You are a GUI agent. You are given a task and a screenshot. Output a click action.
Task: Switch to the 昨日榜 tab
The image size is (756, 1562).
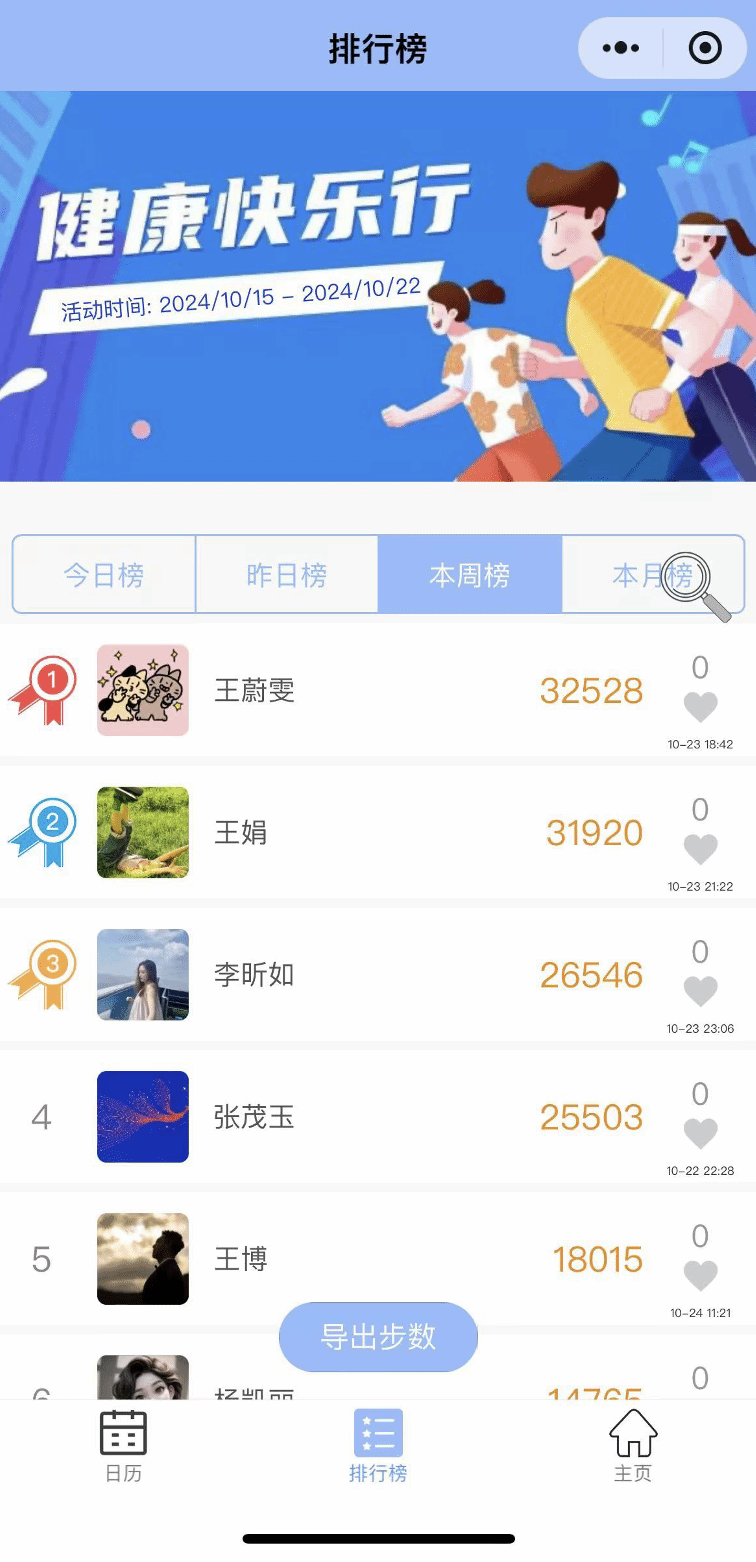click(287, 575)
